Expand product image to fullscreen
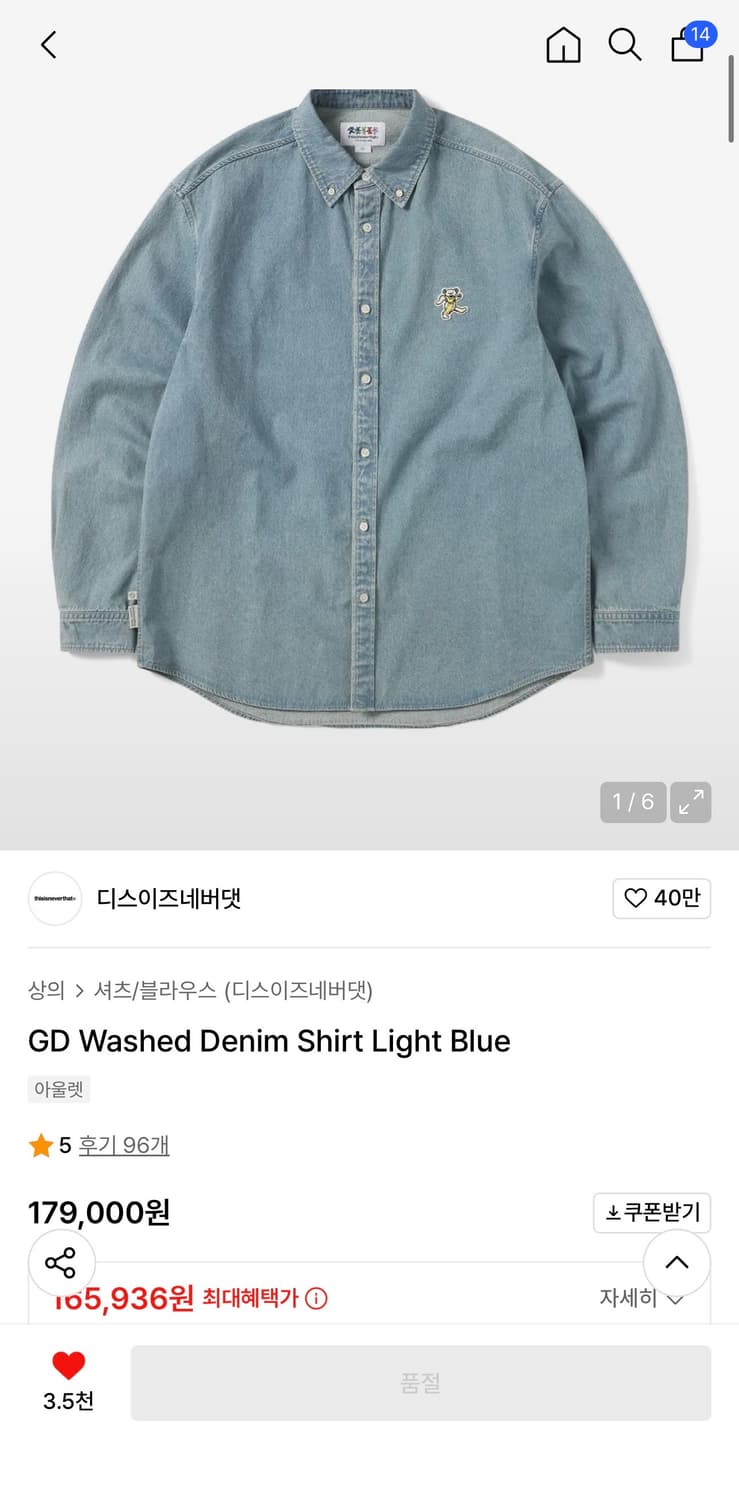 click(x=690, y=801)
